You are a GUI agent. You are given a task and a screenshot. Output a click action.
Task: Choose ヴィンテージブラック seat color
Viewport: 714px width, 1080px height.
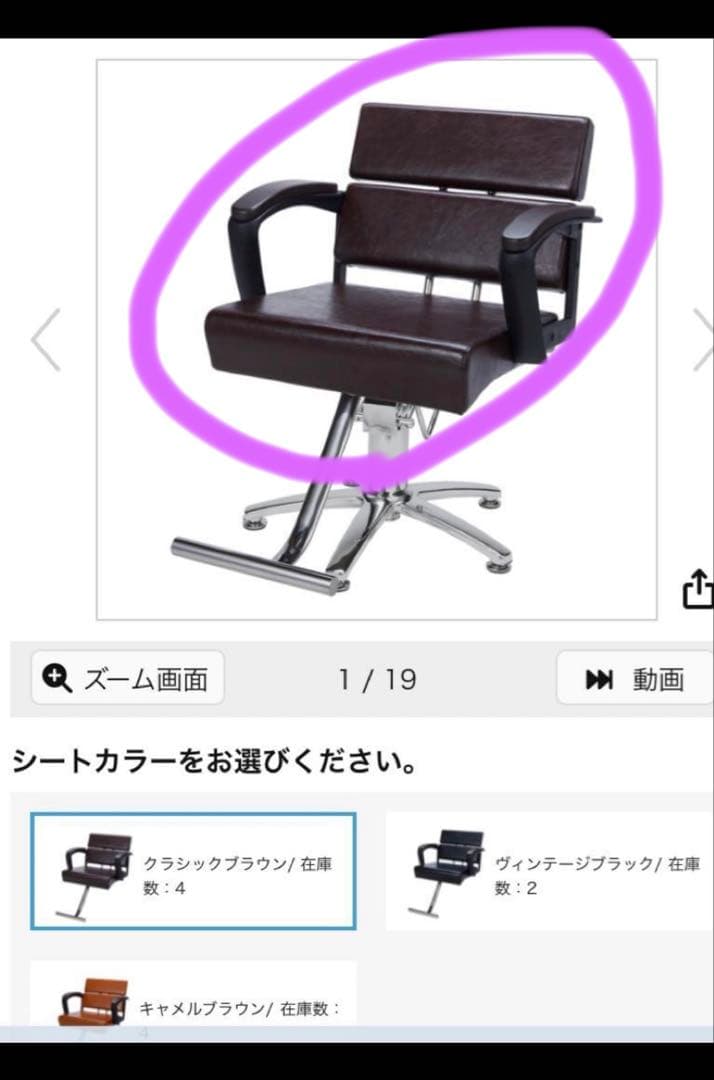click(x=548, y=871)
